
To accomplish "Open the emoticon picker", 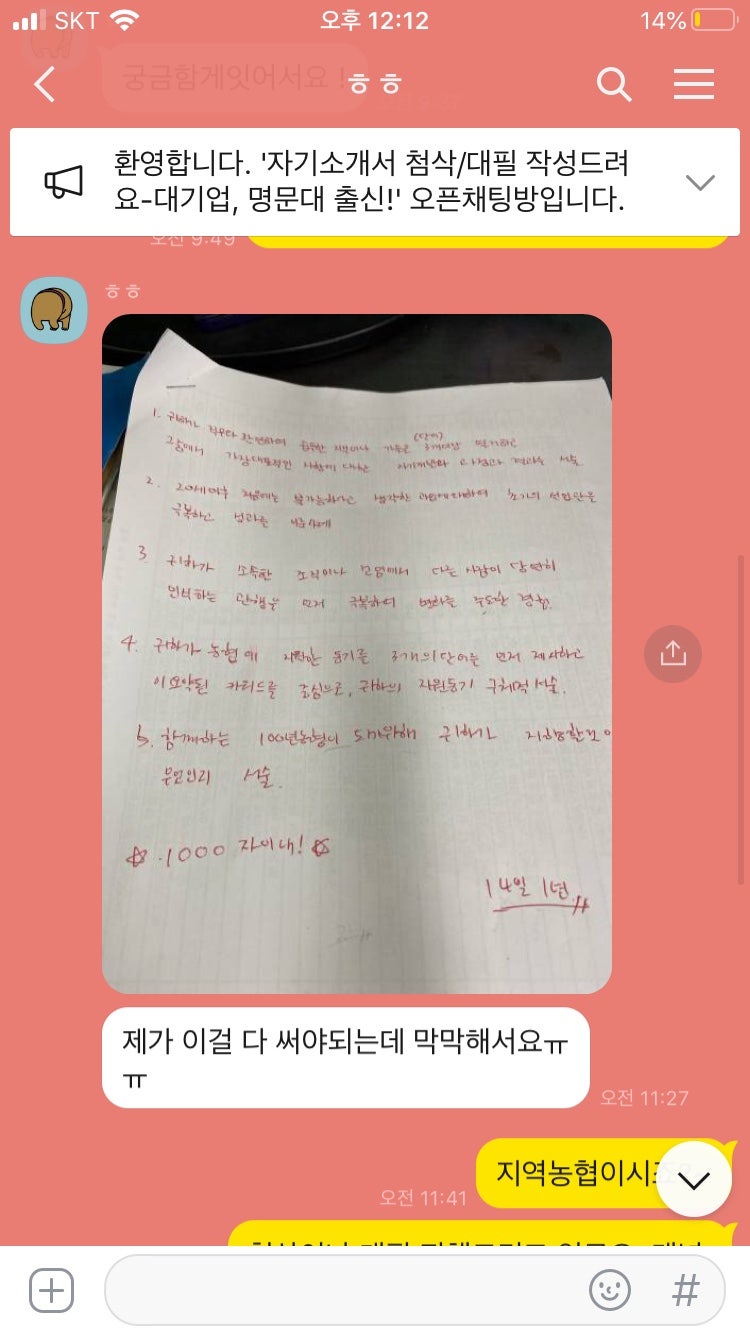I will pyautogui.click(x=610, y=1290).
